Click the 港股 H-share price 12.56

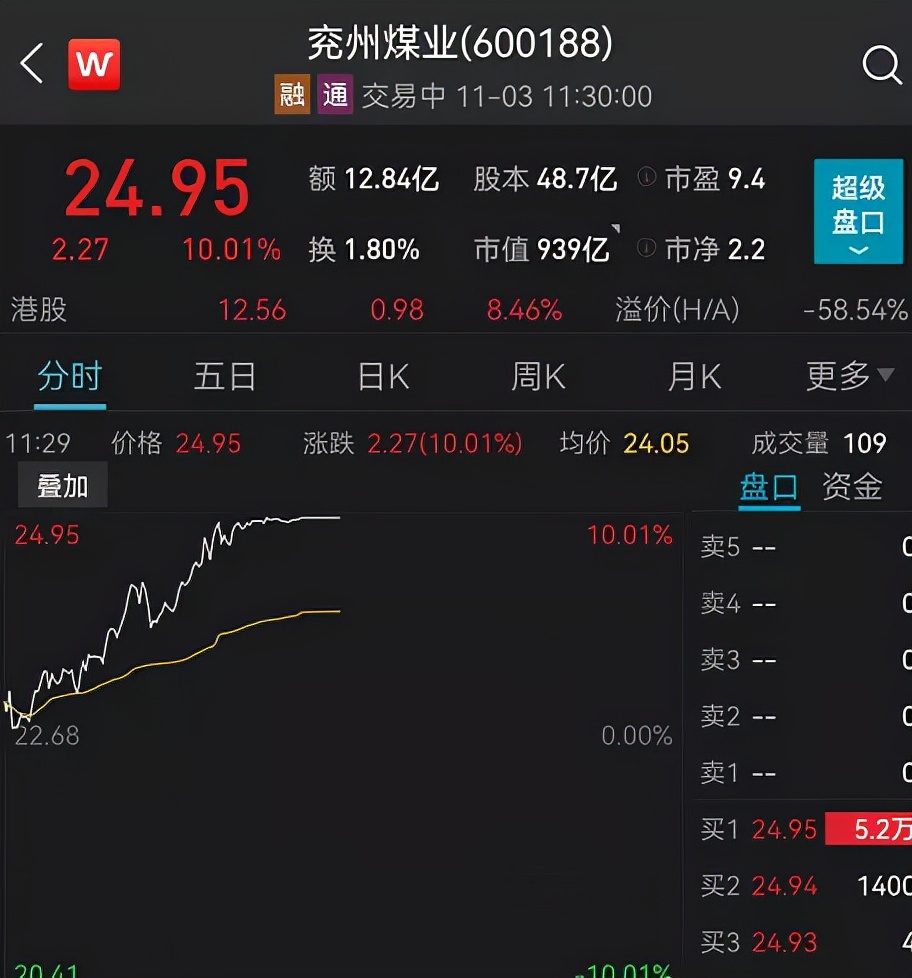pos(252,310)
